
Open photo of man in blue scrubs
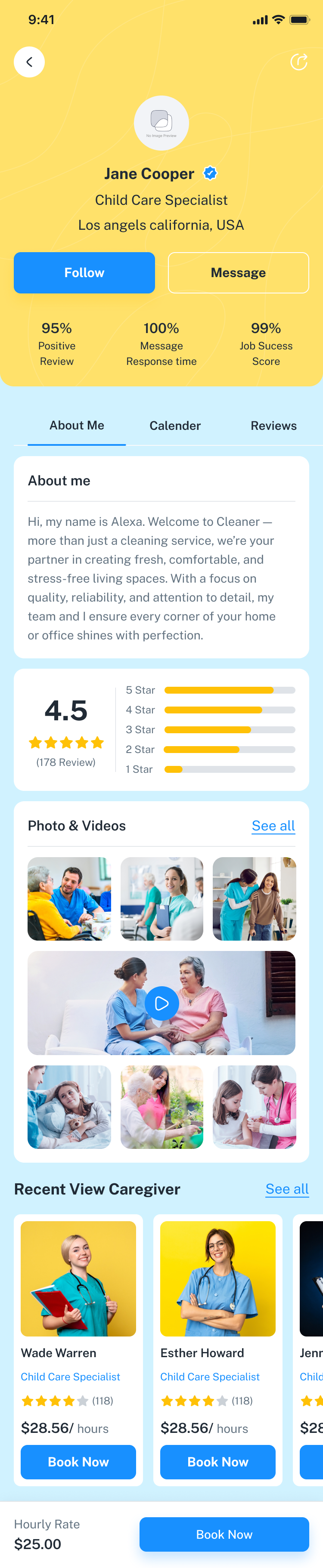click(x=69, y=898)
